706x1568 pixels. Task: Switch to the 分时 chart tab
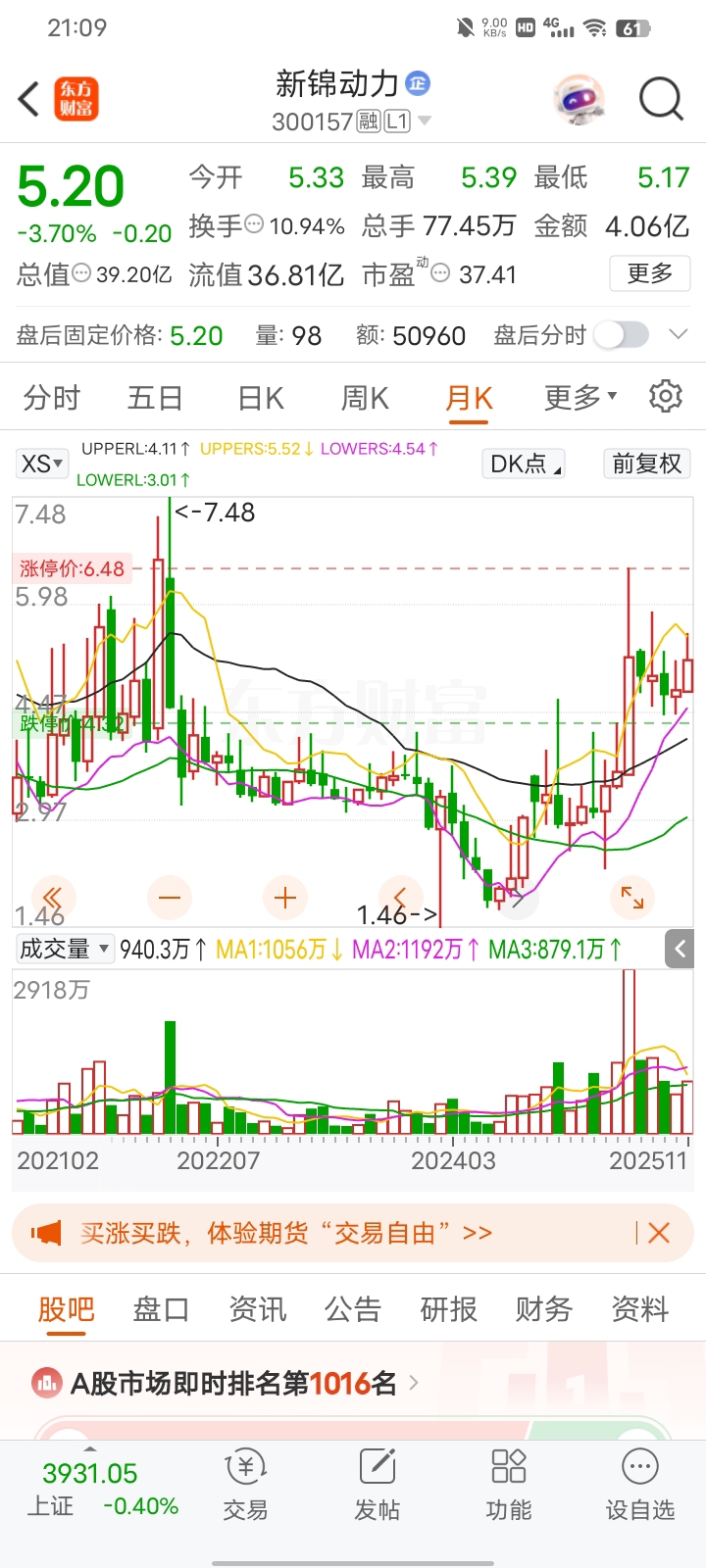pos(52,398)
